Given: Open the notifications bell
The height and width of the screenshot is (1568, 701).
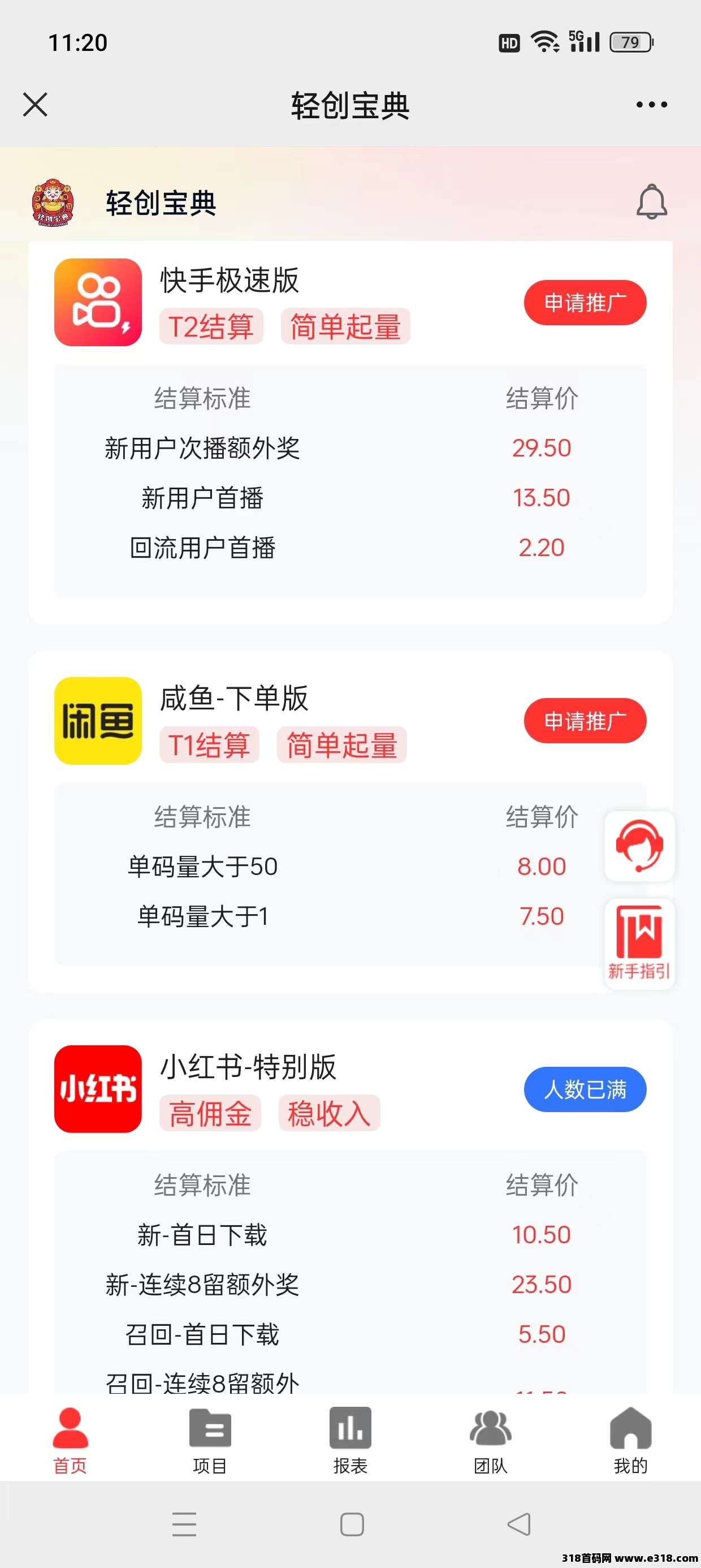Looking at the screenshot, I should tap(652, 201).
